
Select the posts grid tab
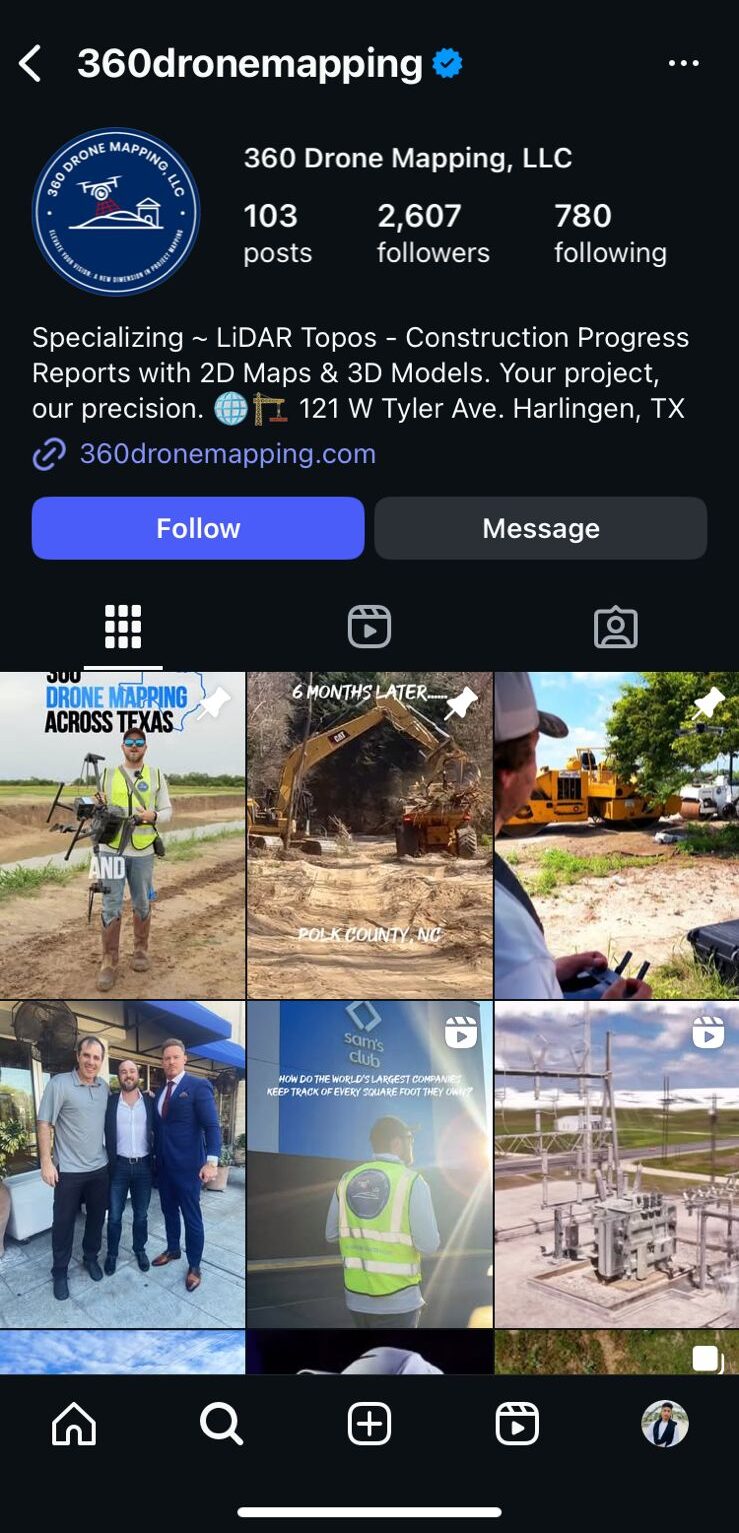[x=123, y=628]
